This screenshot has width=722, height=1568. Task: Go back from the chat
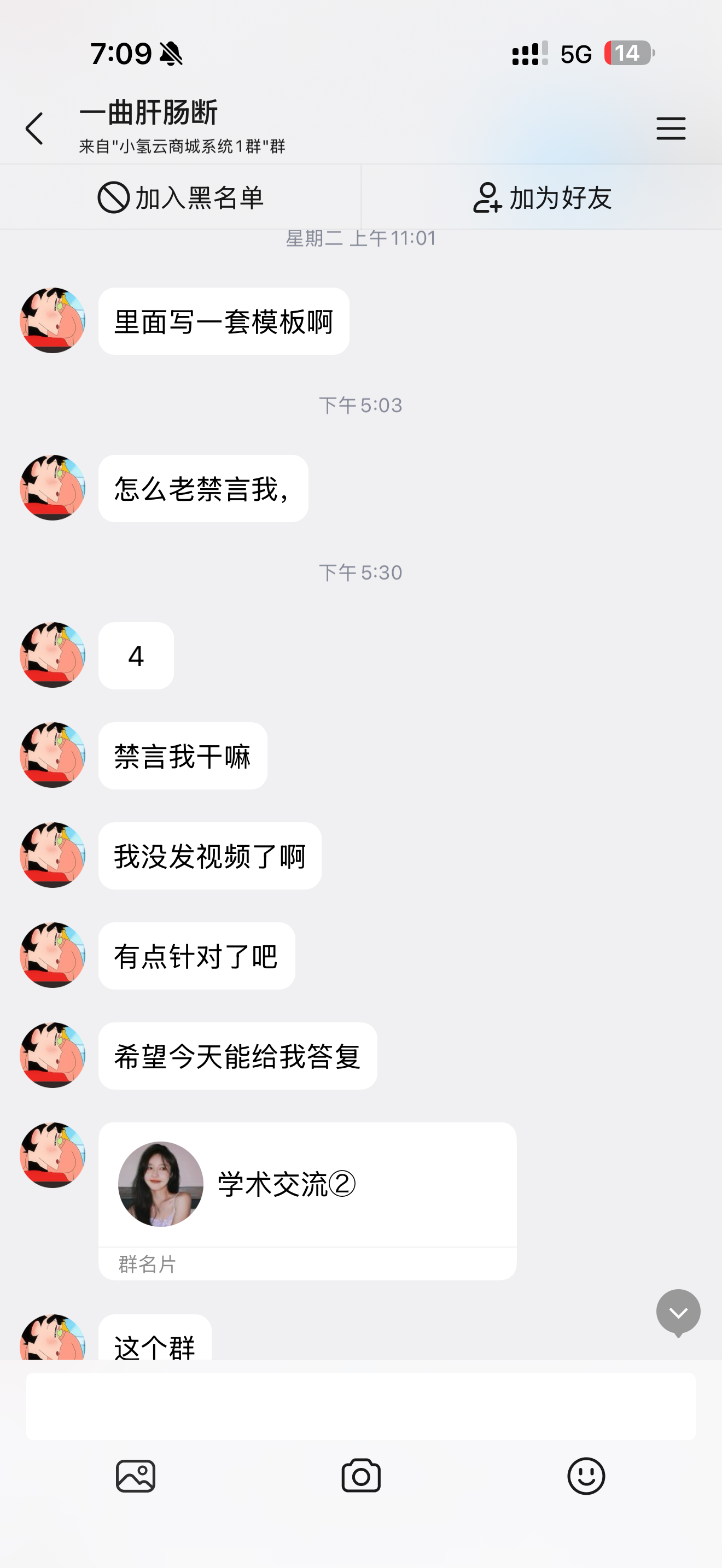pos(34,128)
